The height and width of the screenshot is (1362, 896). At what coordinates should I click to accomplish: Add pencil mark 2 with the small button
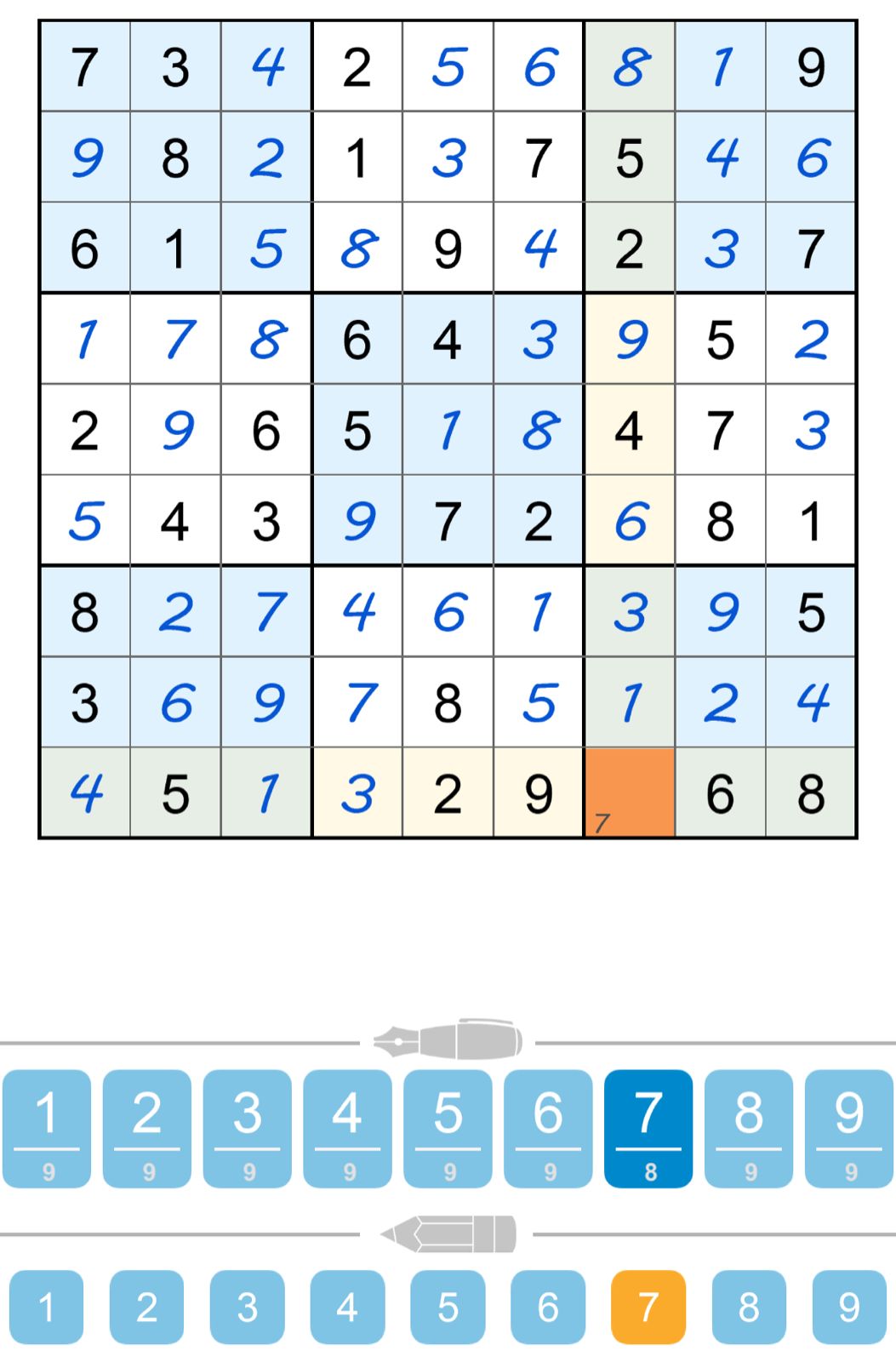point(147,1307)
